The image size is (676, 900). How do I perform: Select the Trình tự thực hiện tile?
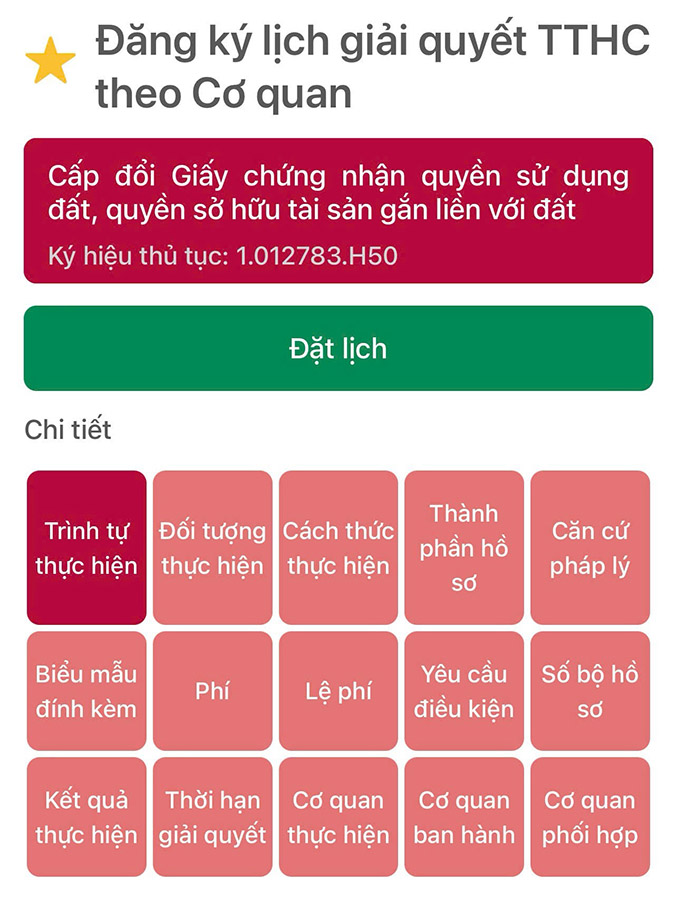click(86, 548)
